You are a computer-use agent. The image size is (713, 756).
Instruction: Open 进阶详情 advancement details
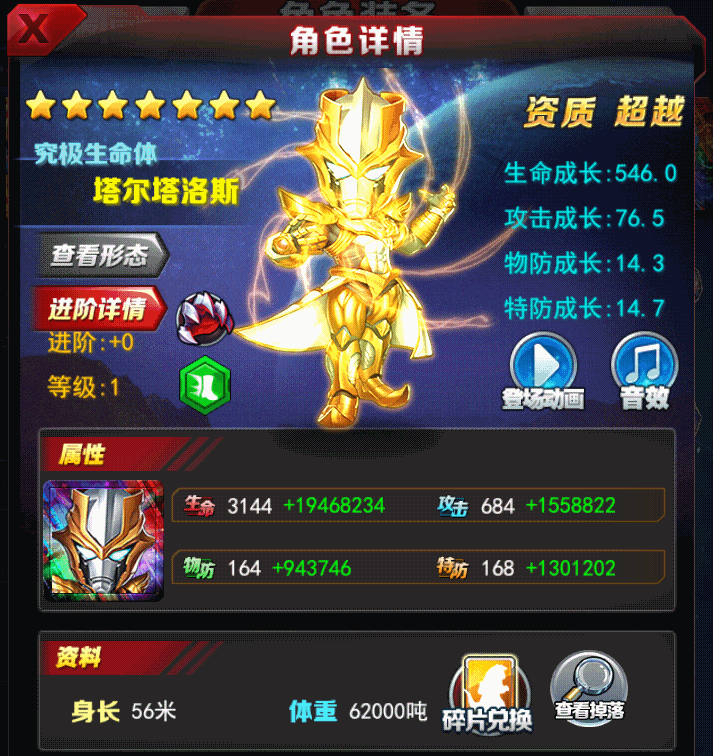tap(98, 308)
